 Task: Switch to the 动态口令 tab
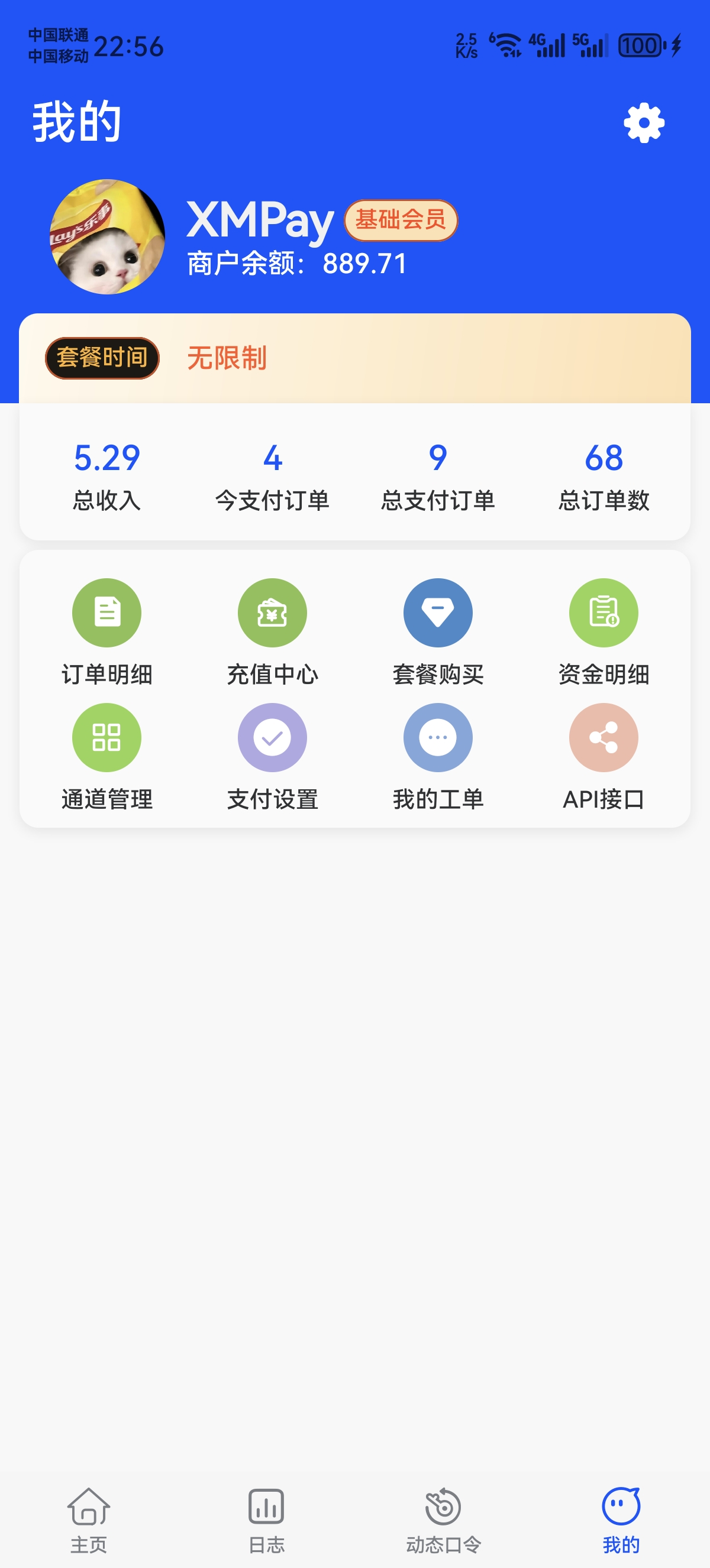443,1518
